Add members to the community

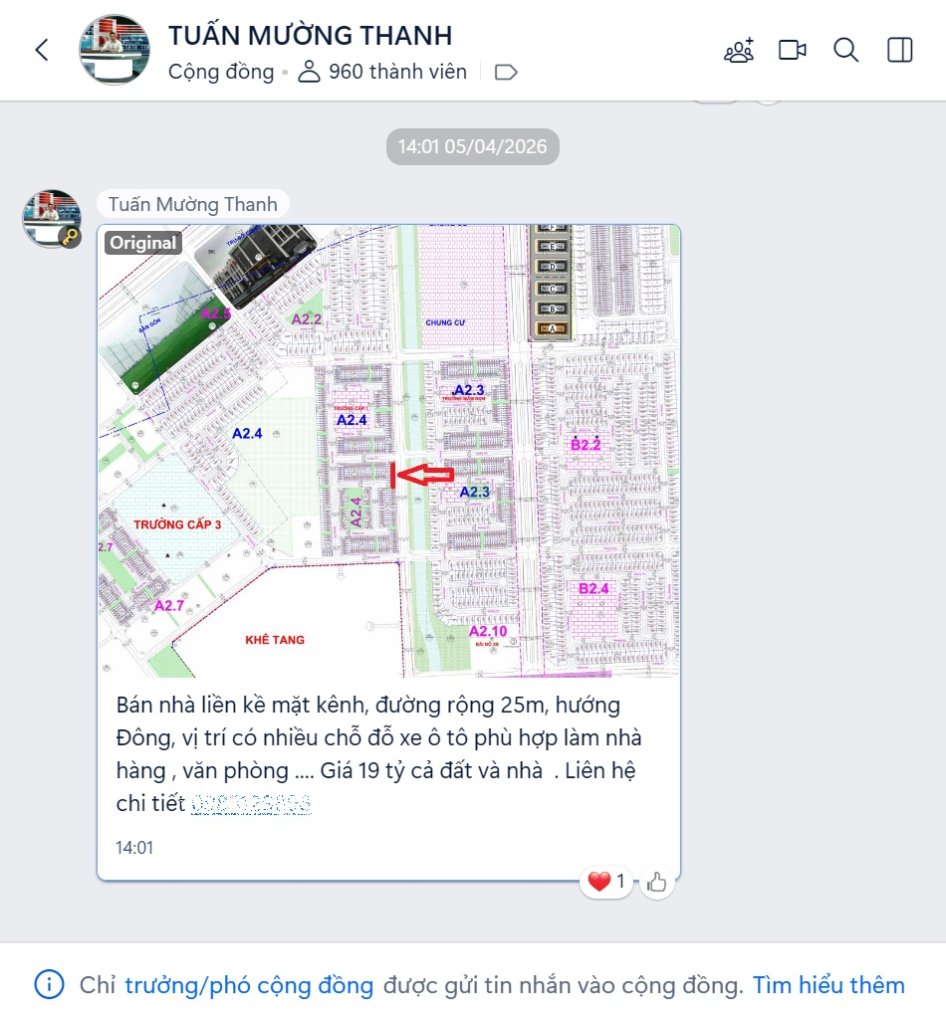(x=739, y=50)
